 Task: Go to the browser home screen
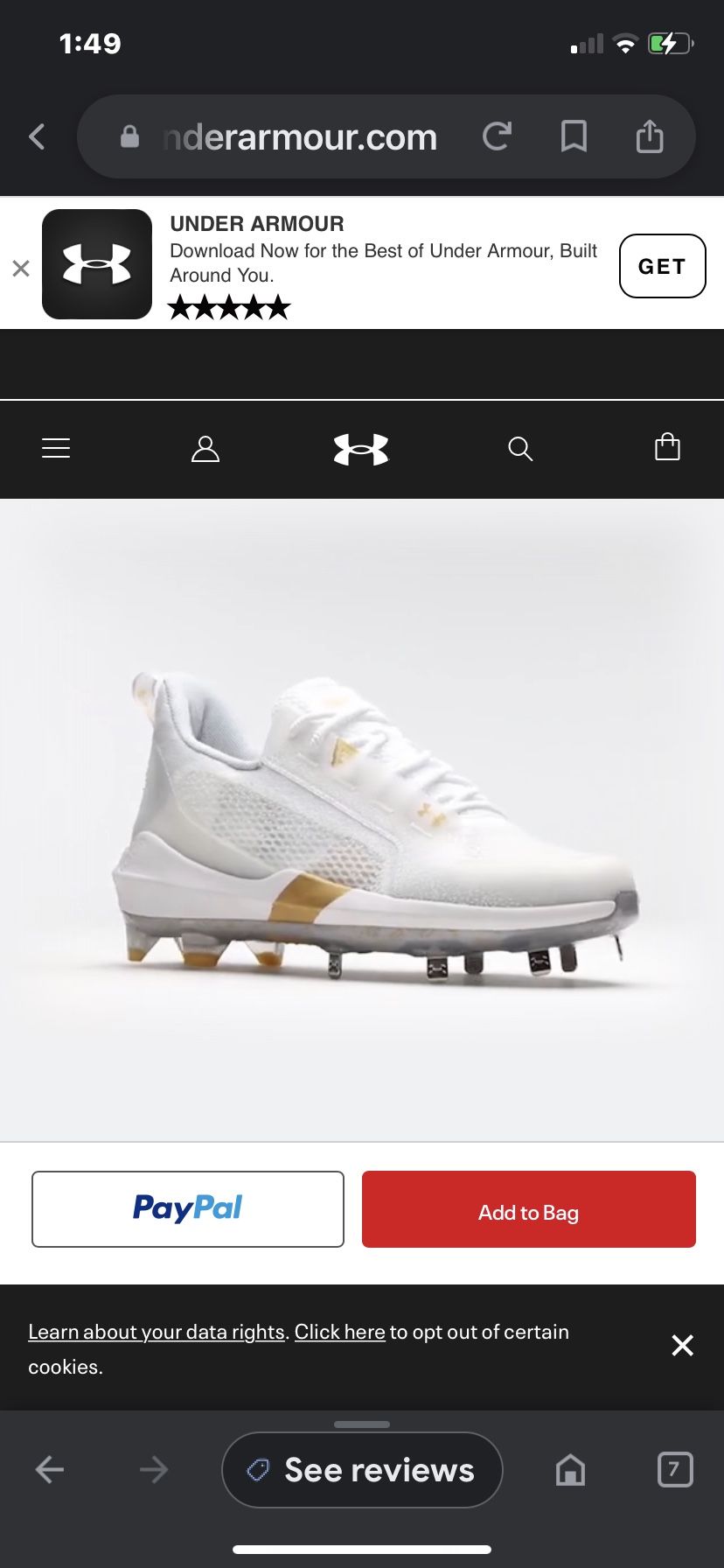click(570, 1470)
